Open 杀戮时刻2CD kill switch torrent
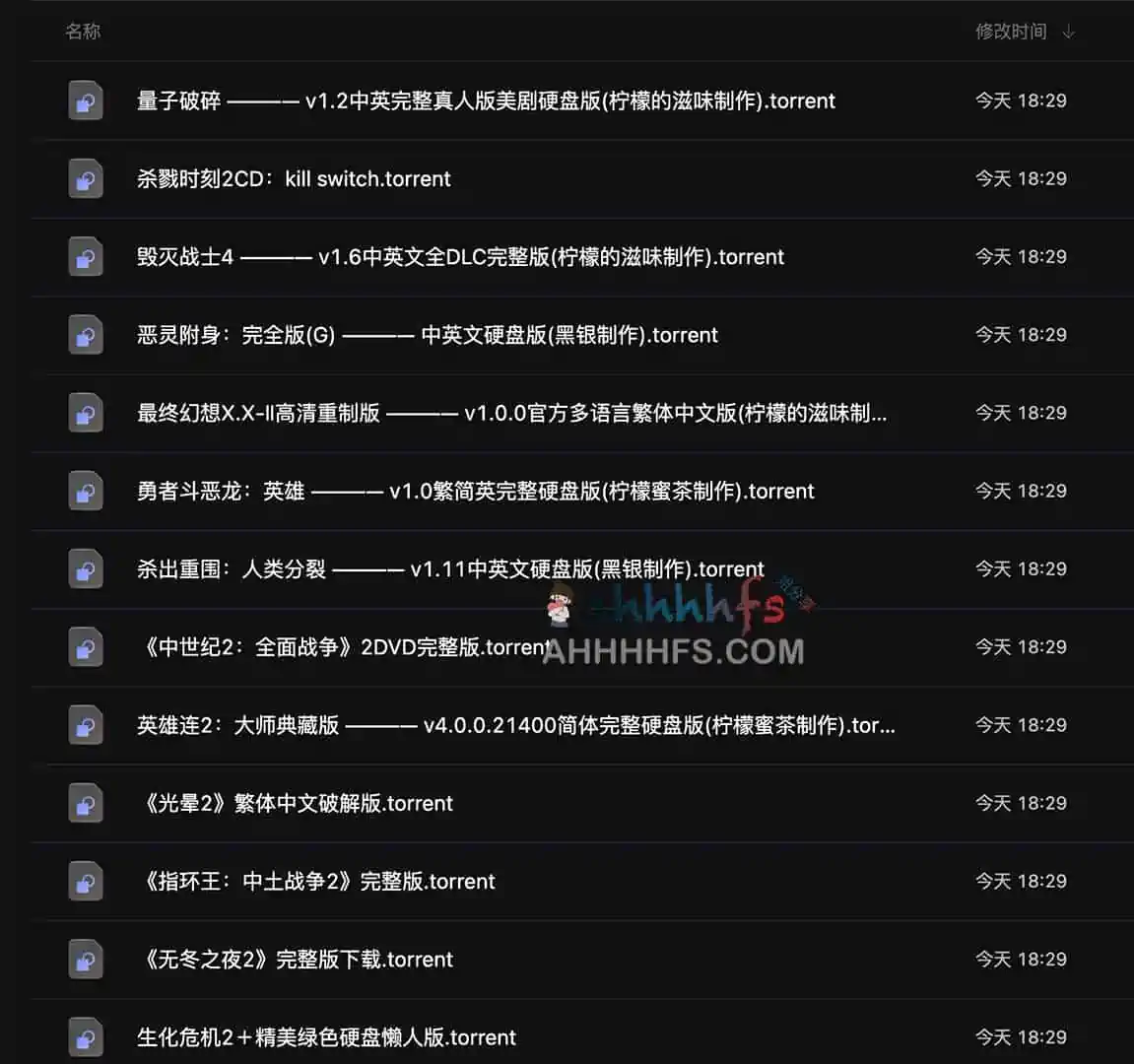1134x1064 pixels. 294,178
